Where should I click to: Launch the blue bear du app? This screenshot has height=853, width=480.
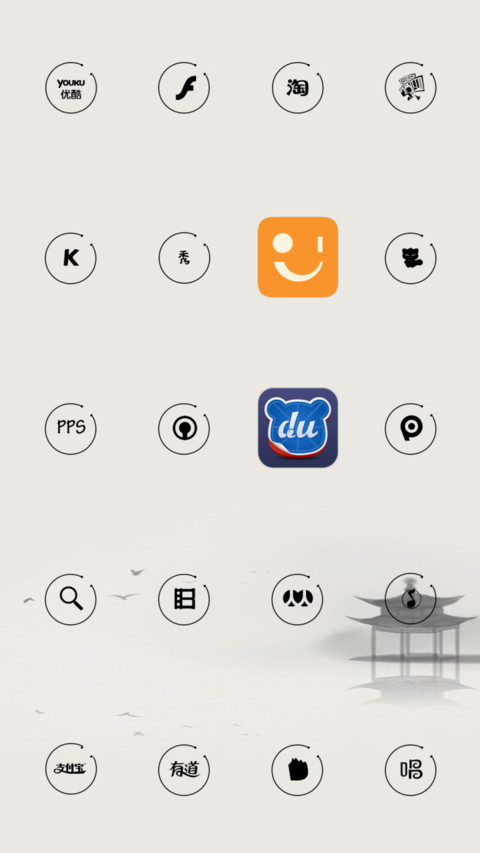[298, 428]
